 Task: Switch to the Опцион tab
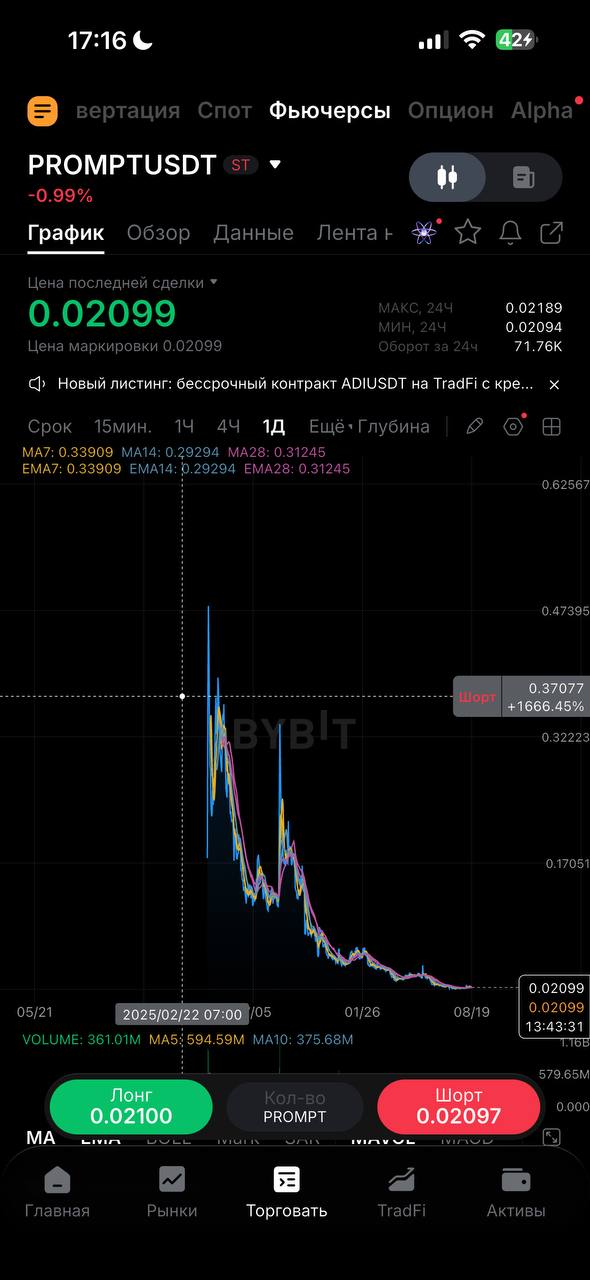[x=450, y=111]
